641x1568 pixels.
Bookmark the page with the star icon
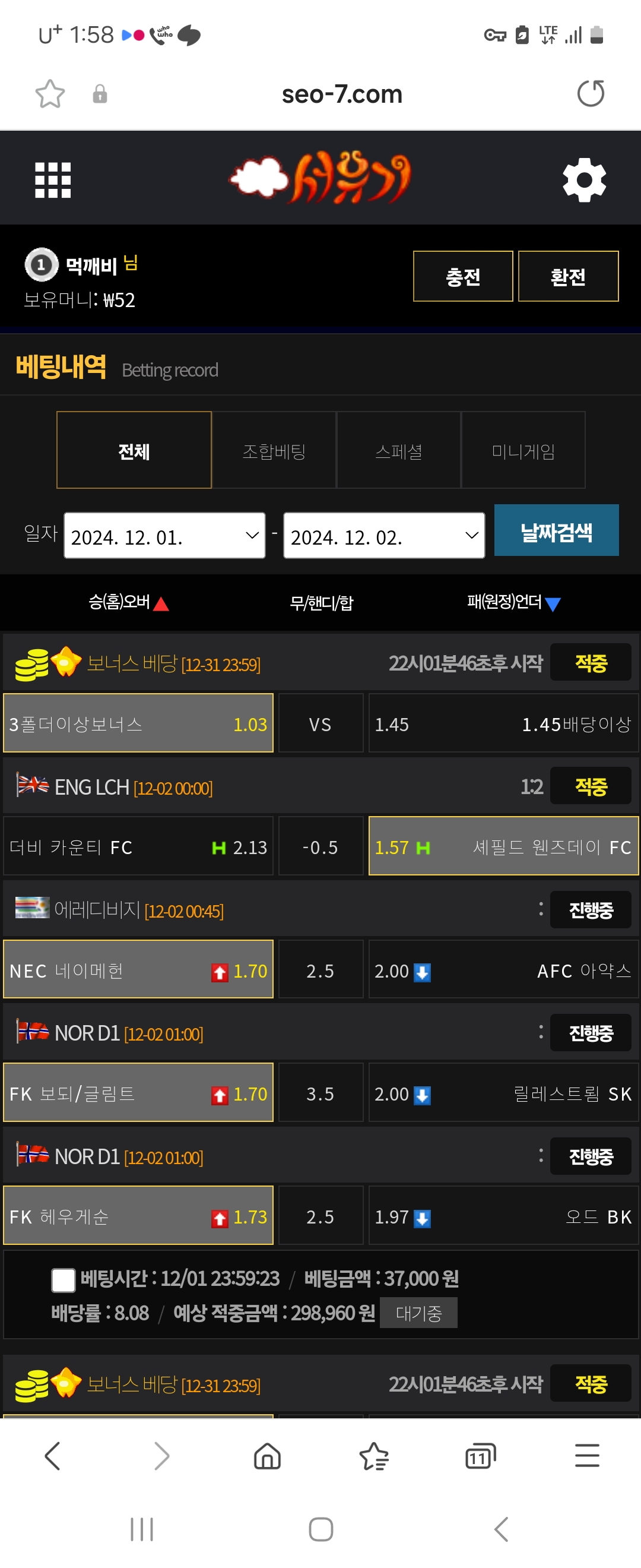point(50,94)
